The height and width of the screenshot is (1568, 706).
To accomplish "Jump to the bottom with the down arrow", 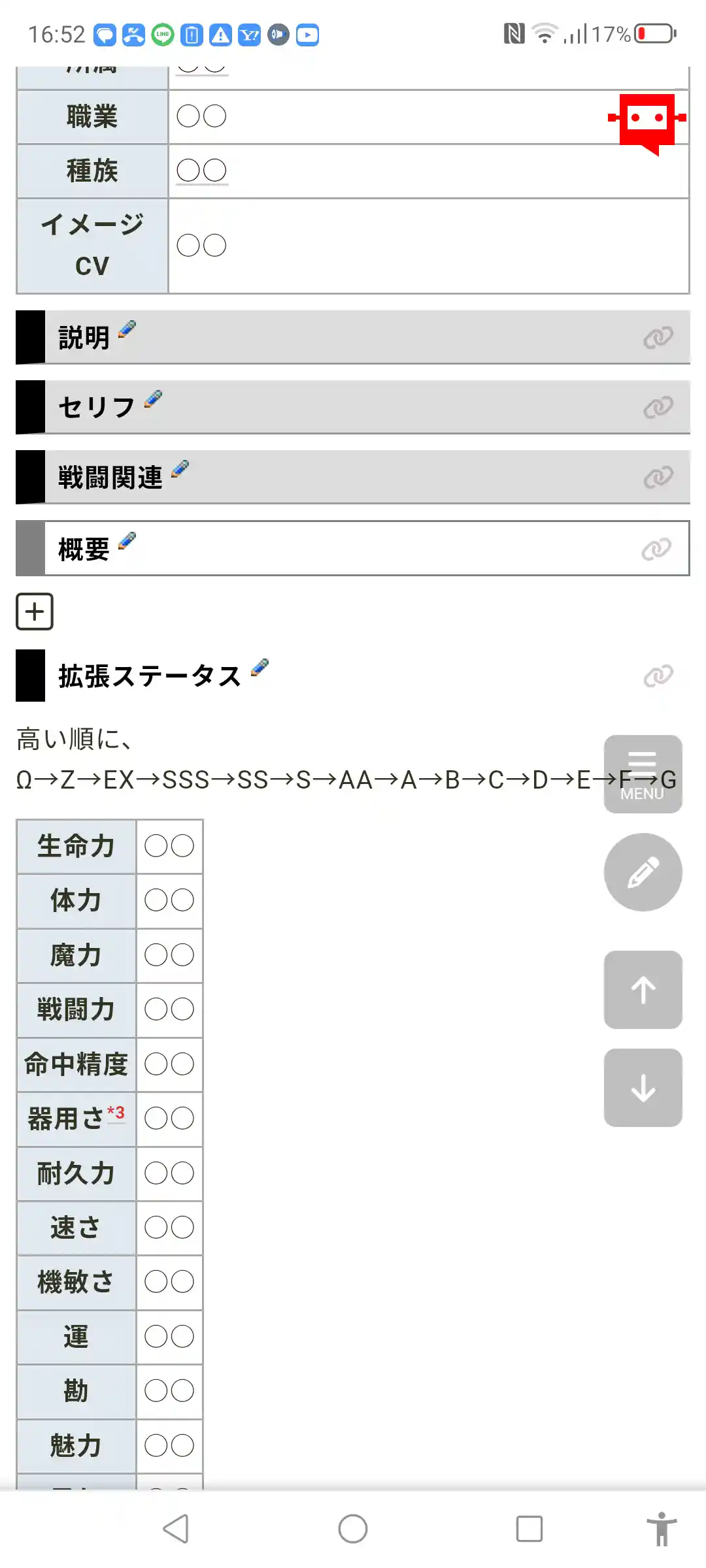I will [x=643, y=1088].
